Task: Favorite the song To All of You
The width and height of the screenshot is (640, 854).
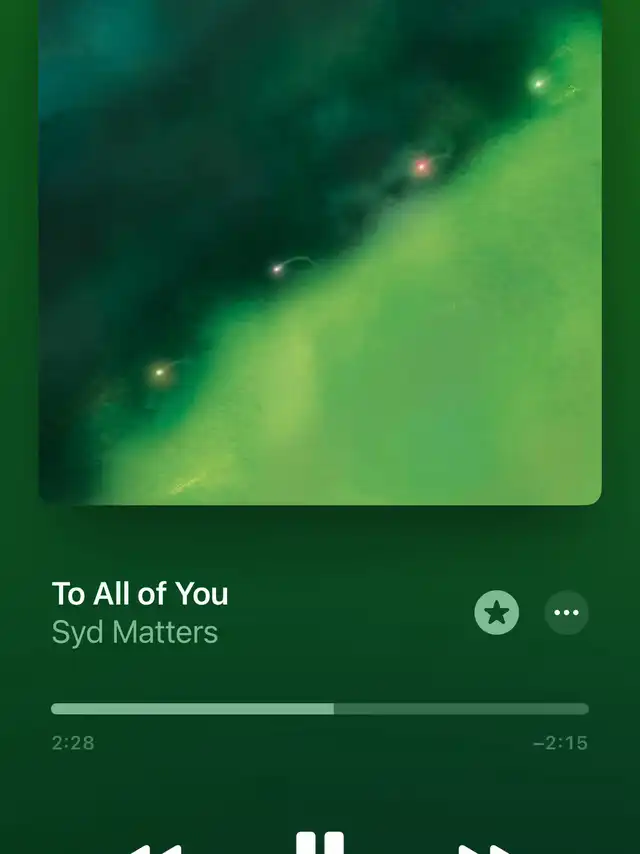Action: click(x=496, y=613)
